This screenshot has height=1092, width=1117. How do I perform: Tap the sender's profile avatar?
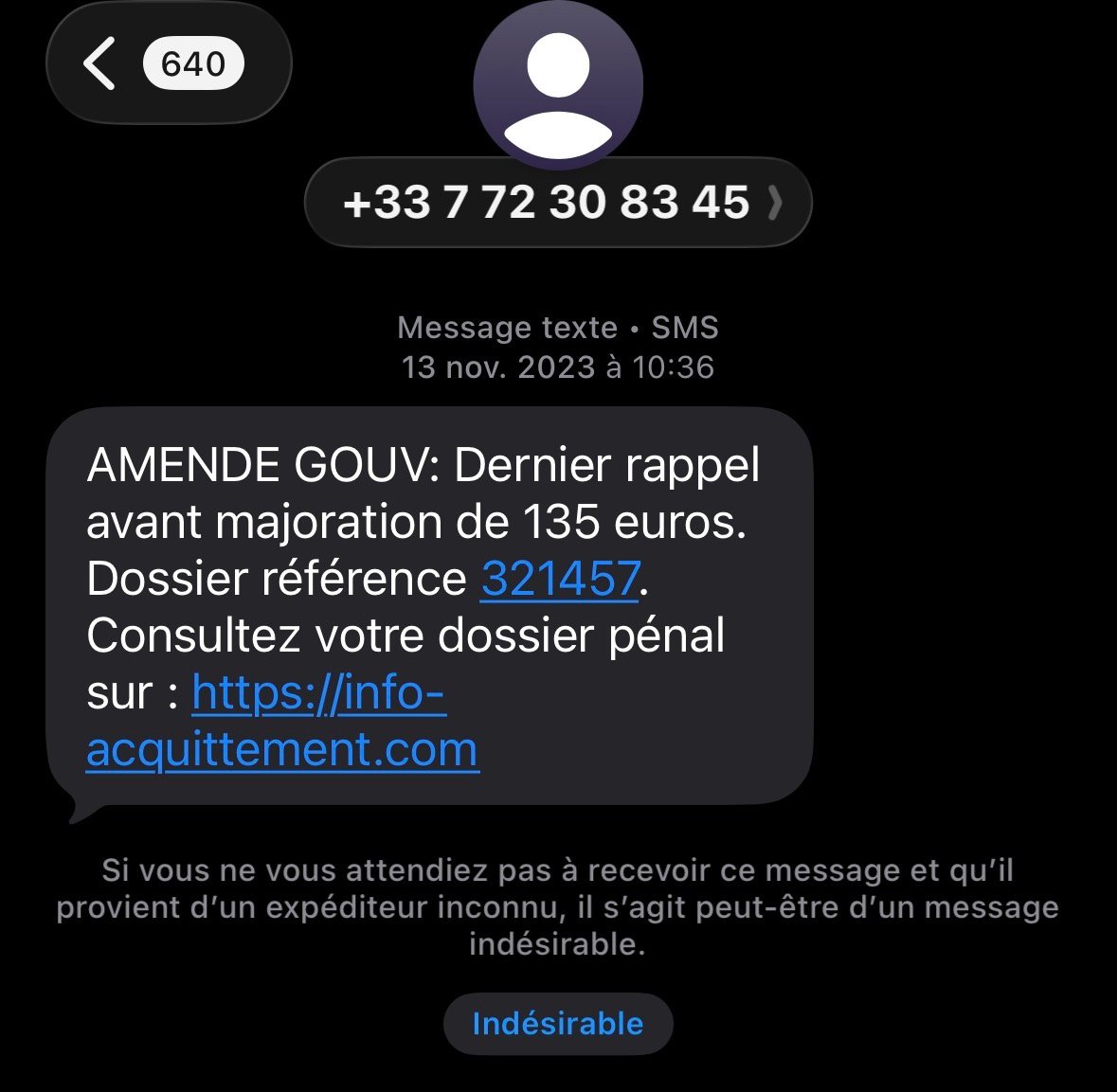coord(558,85)
